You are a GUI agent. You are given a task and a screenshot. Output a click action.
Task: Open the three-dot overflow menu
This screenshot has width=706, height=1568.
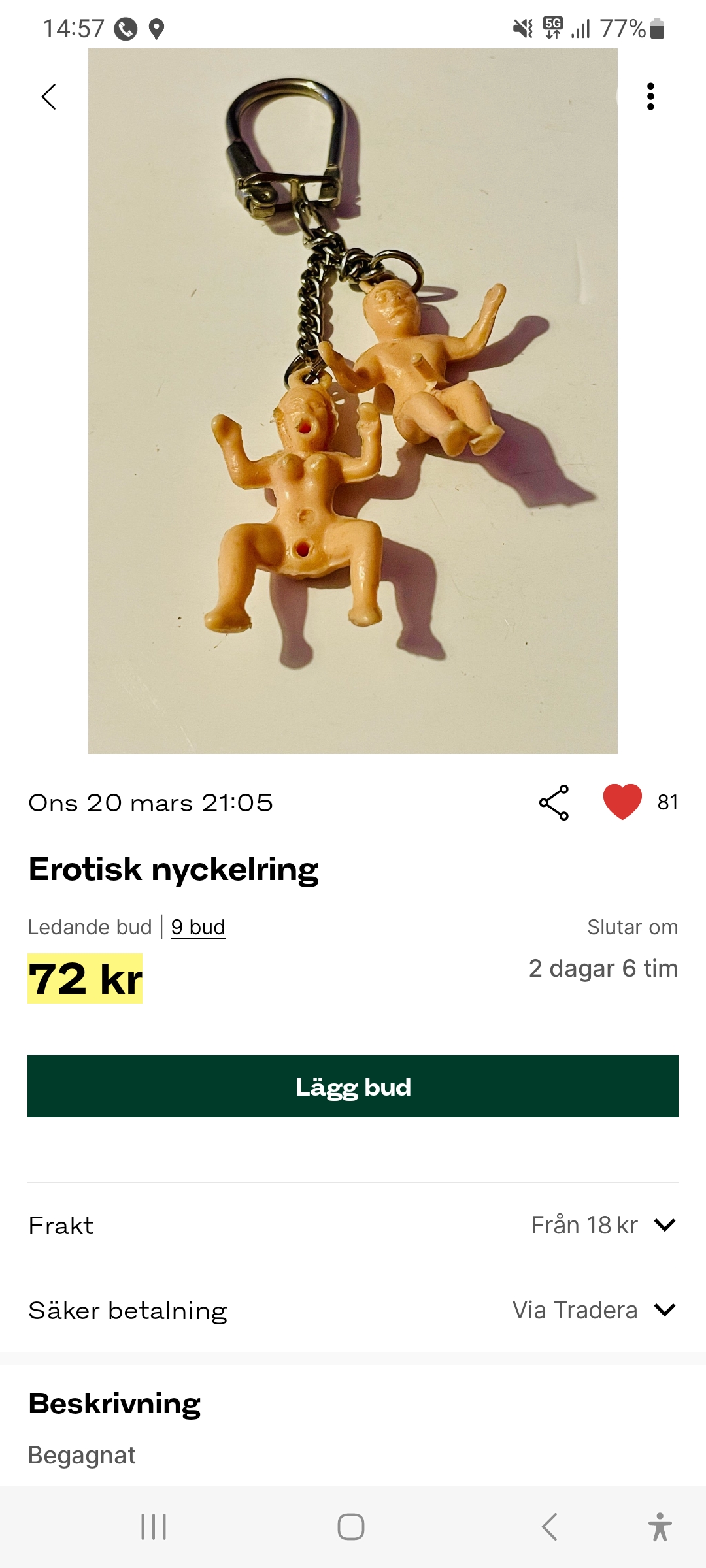coord(650,97)
